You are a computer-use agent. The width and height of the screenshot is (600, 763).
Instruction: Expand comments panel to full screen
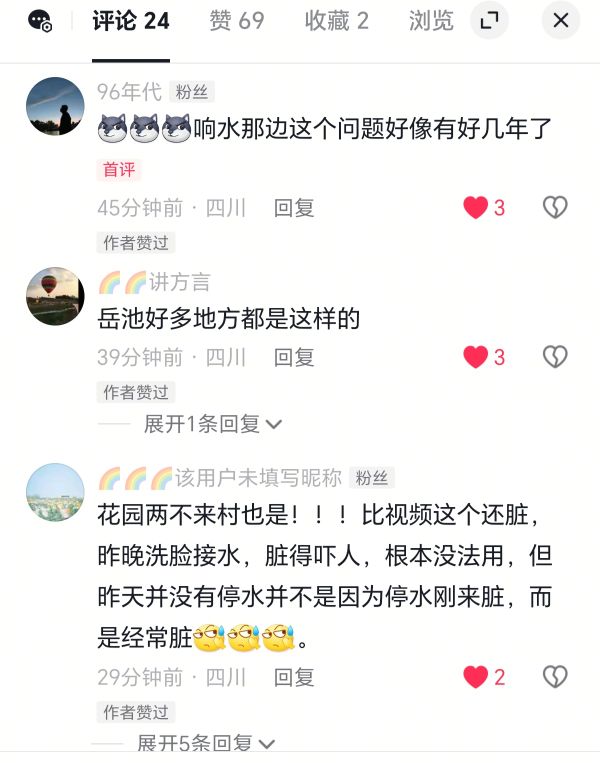pos(489,21)
